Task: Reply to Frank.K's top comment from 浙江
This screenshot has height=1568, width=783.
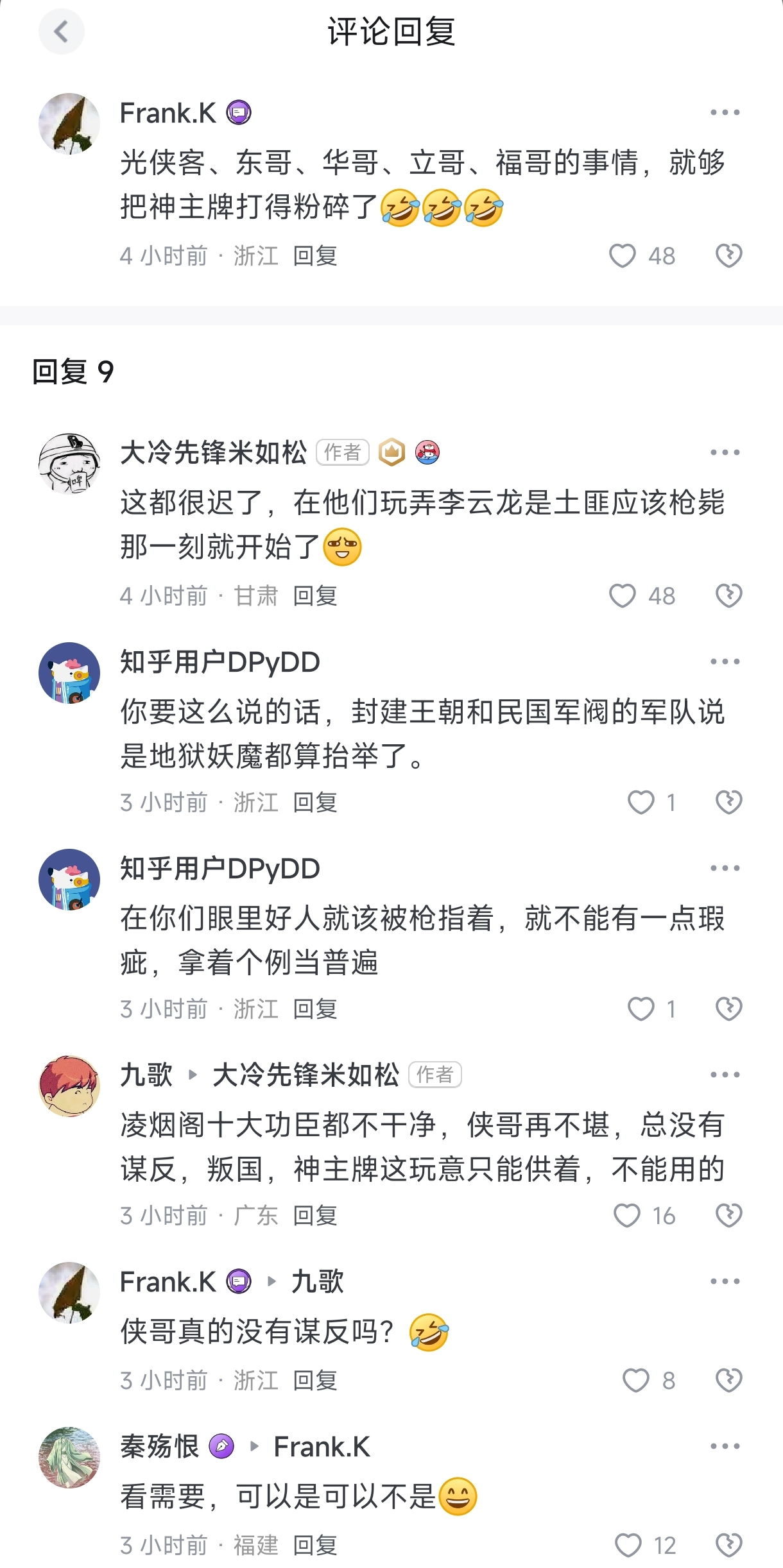Action: (x=315, y=256)
